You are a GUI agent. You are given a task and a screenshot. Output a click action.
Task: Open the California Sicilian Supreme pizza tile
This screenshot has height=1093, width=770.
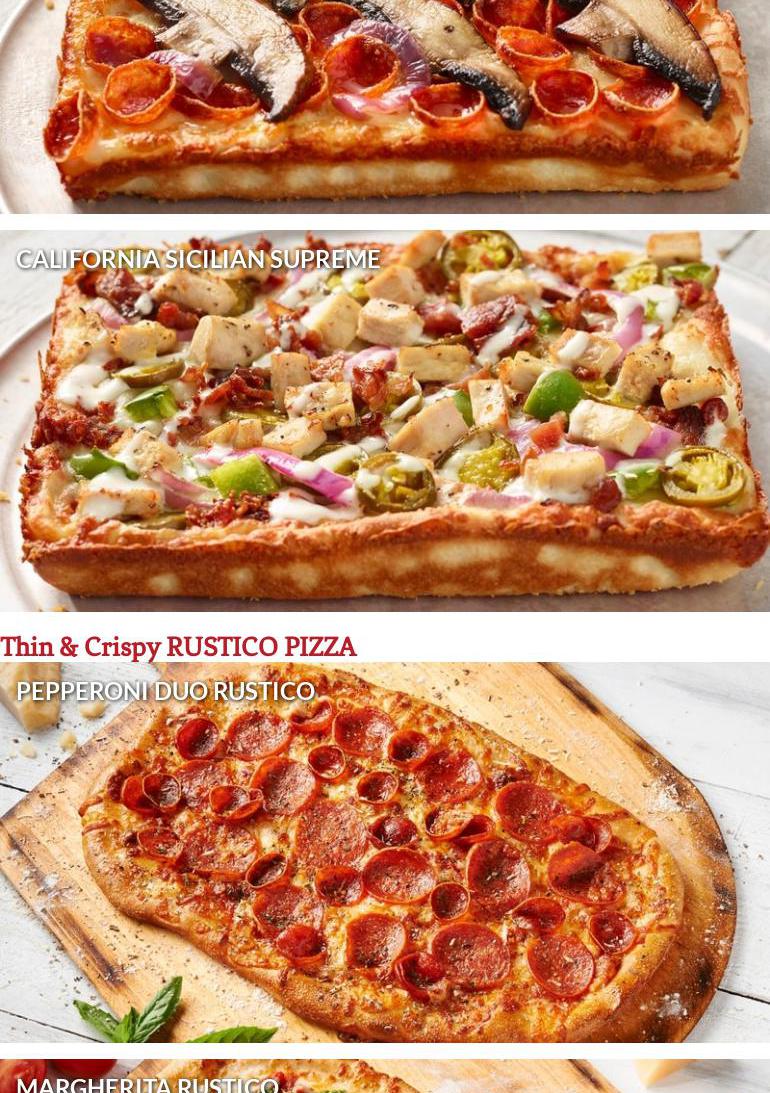pyautogui.click(x=385, y=420)
